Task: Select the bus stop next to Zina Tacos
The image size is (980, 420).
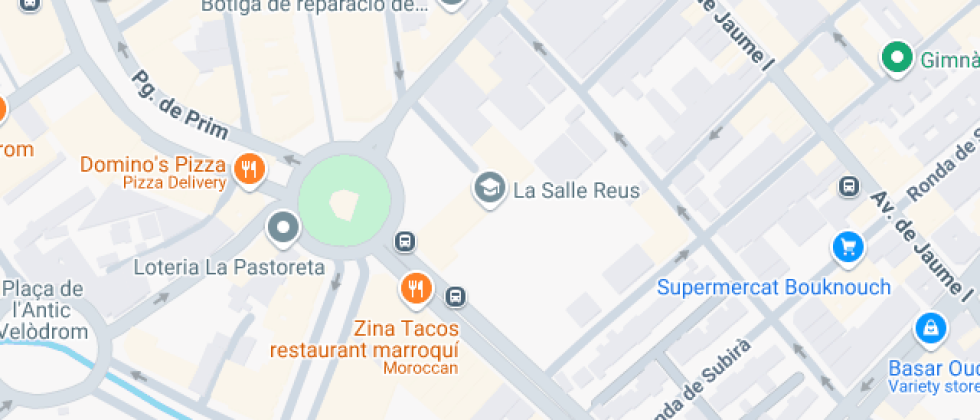Action: coord(456,296)
